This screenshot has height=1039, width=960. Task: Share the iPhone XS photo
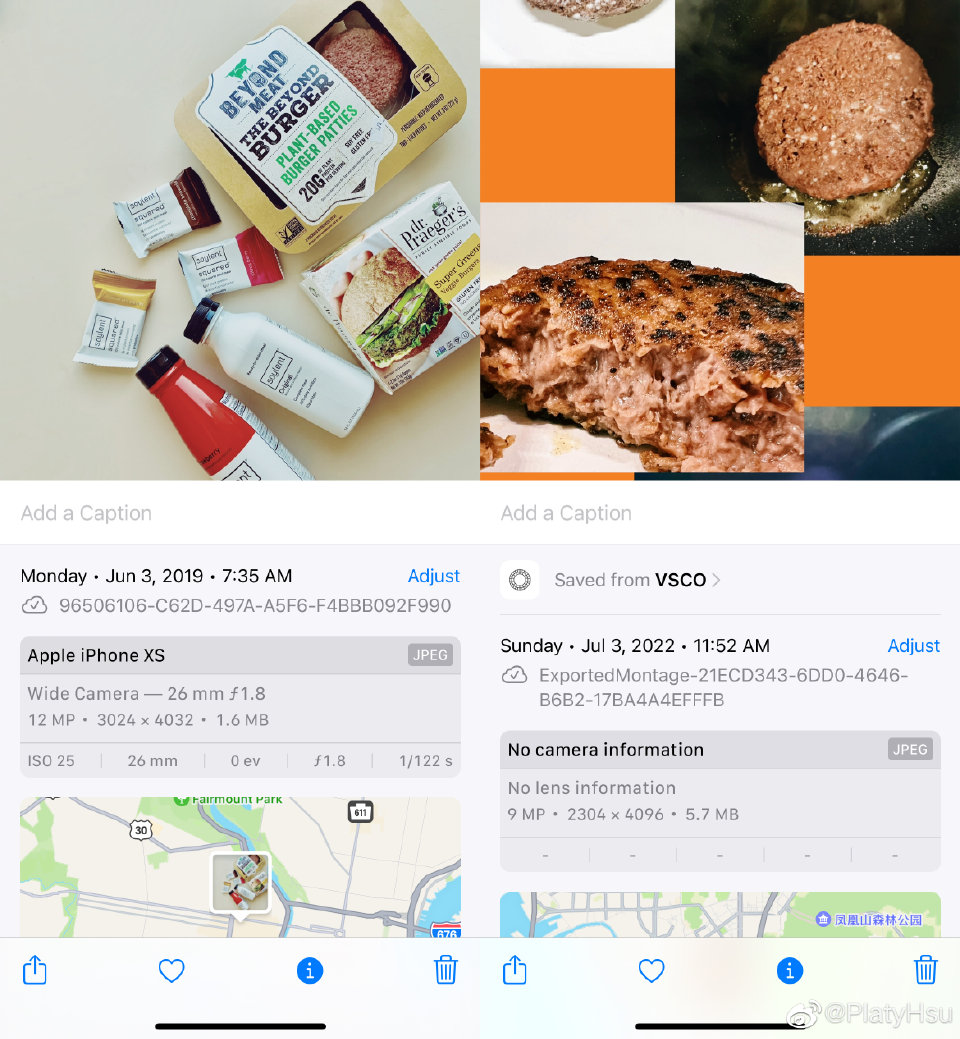[35, 970]
